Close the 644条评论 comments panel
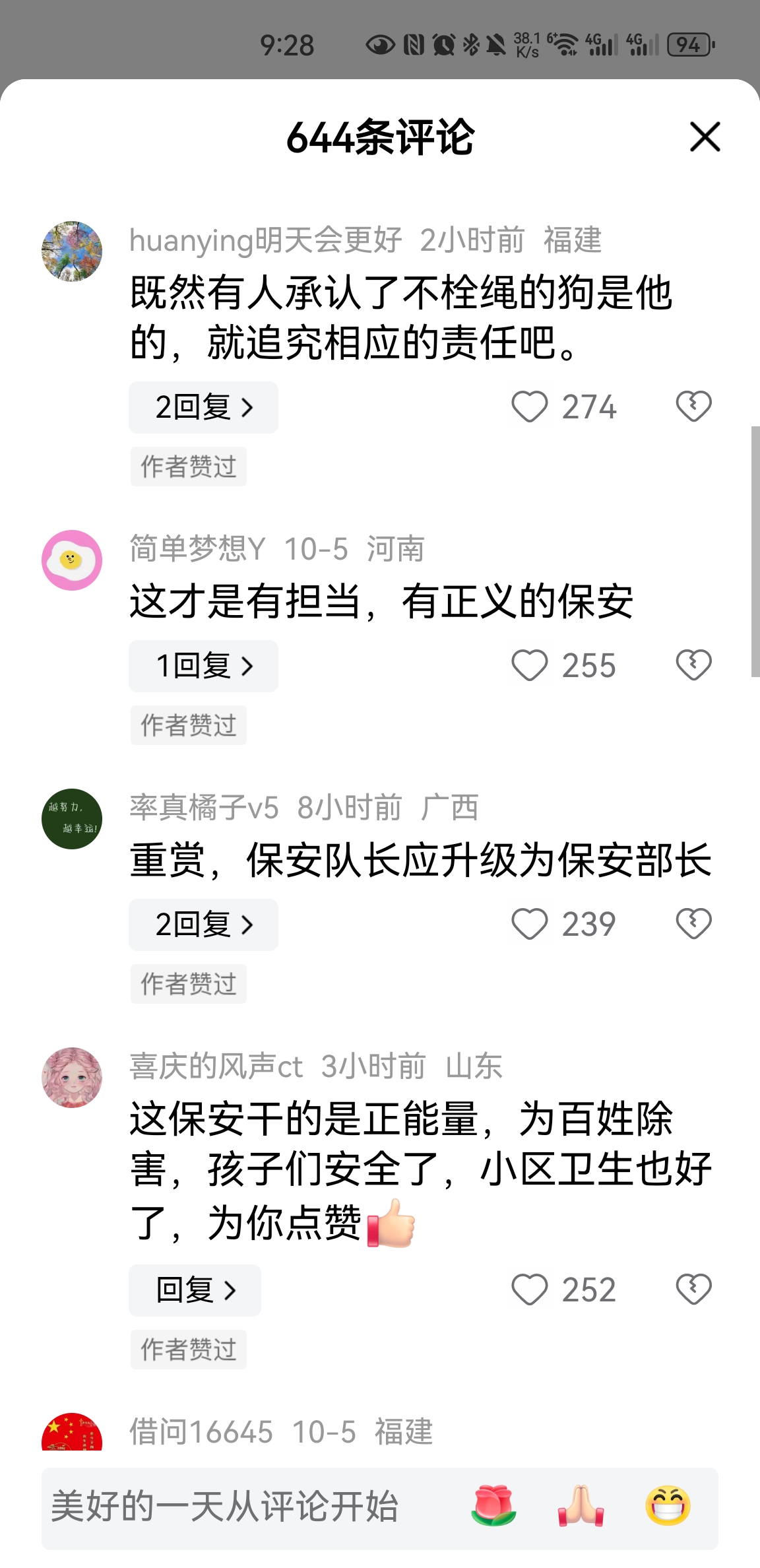 tap(705, 137)
